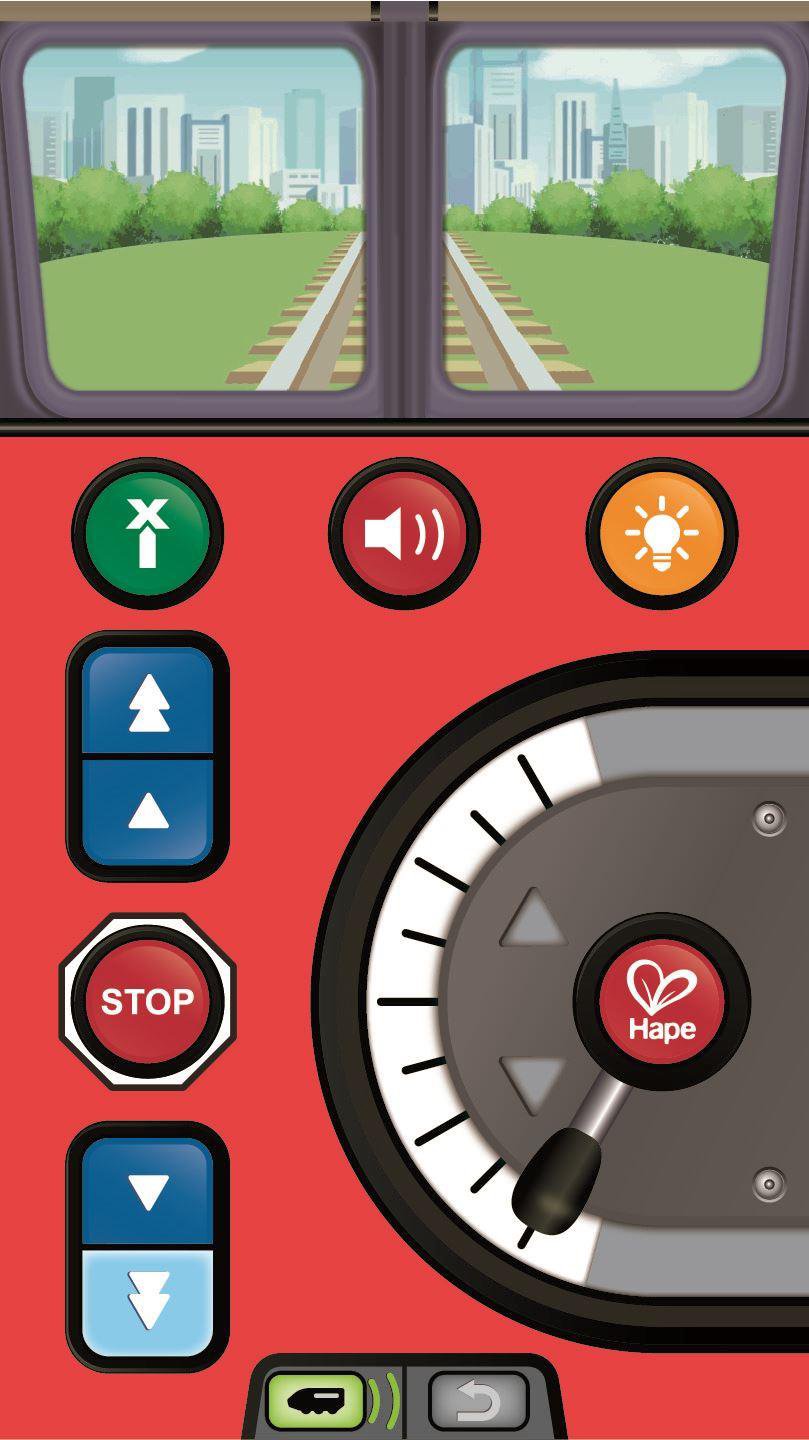This screenshot has height=1440, width=809.
Task: Select slow reverse single down arrow
Action: (148, 1192)
